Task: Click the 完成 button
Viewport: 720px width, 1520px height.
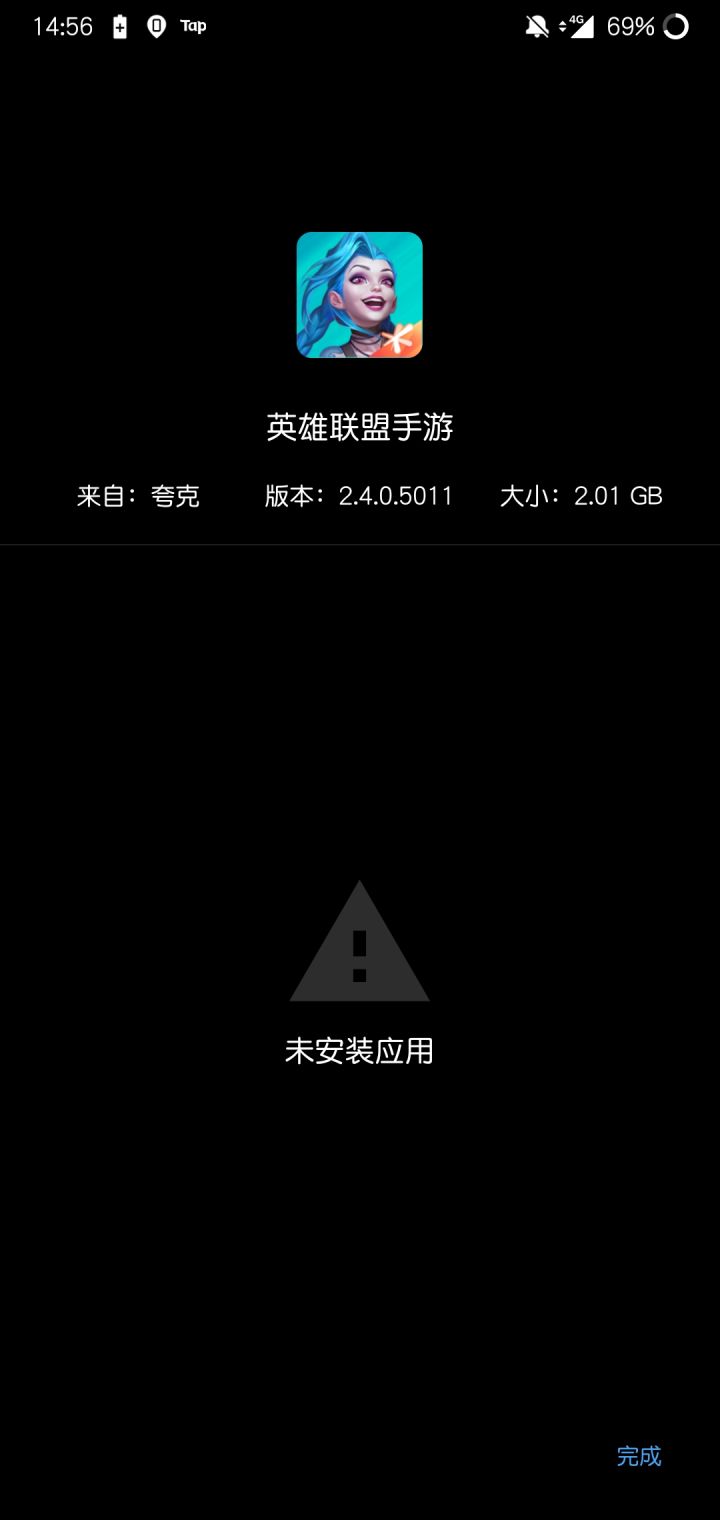Action: point(640,1457)
